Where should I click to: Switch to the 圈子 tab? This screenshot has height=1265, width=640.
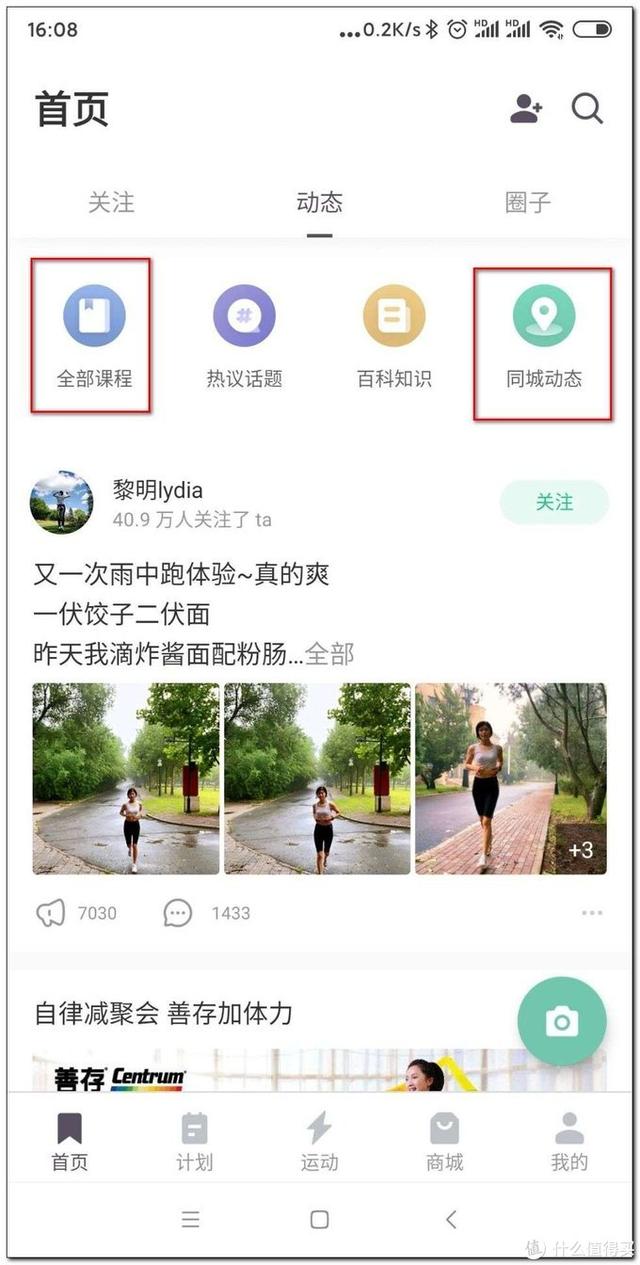528,203
